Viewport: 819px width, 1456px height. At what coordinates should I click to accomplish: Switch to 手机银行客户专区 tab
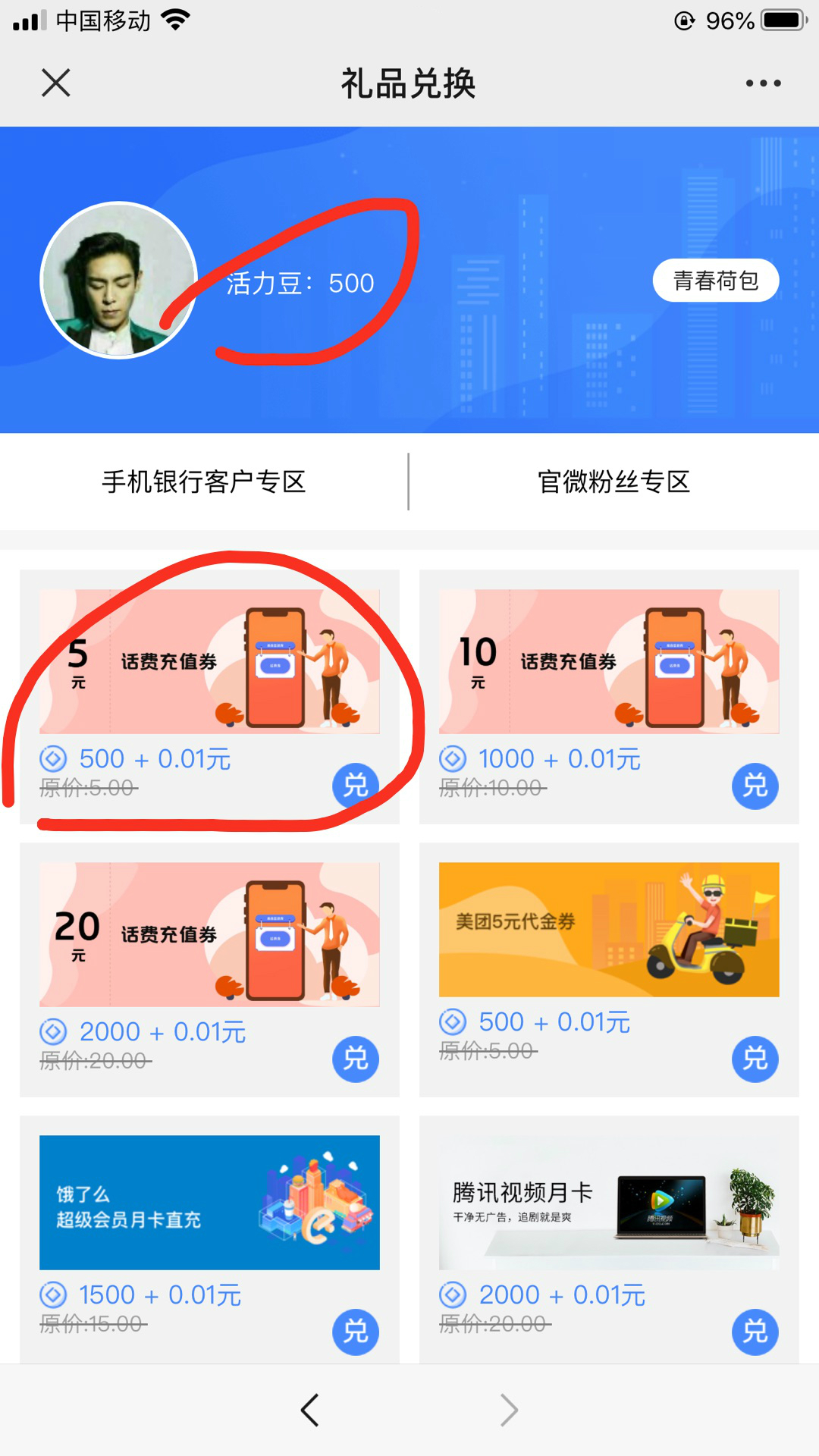204,482
